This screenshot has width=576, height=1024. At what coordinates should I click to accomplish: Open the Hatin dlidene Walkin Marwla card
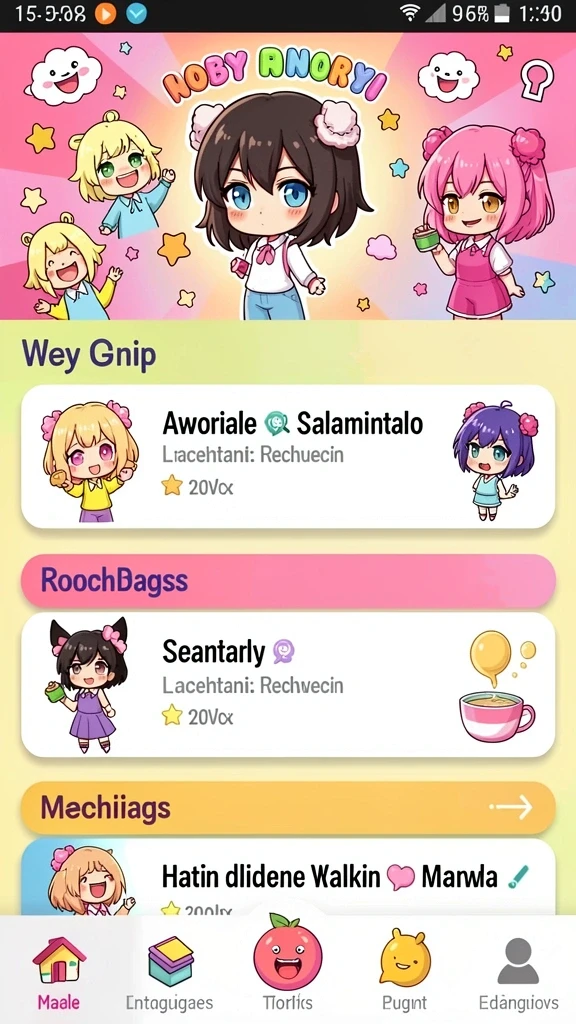tap(288, 877)
